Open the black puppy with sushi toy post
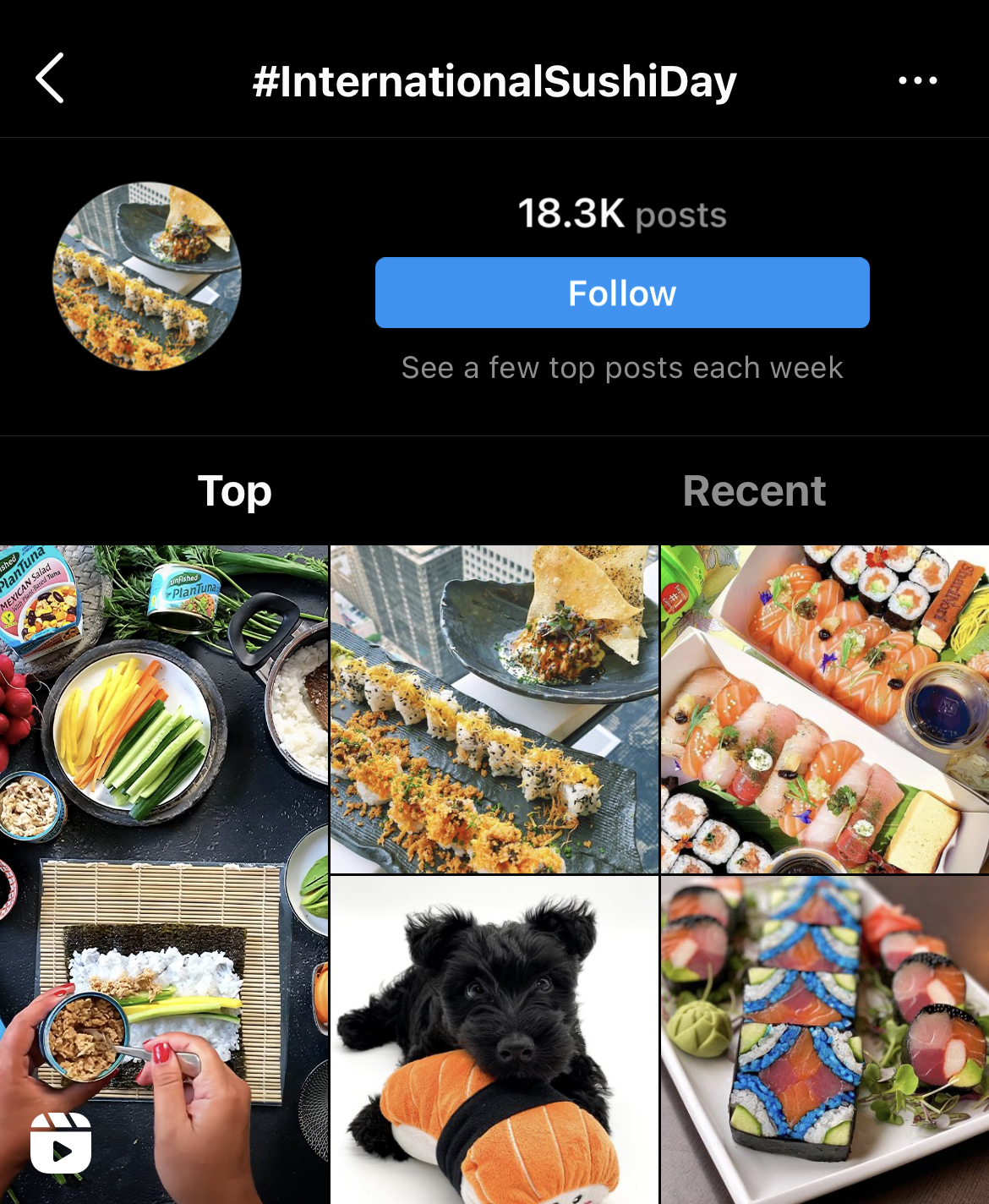Image resolution: width=989 pixels, height=1204 pixels. click(494, 1040)
